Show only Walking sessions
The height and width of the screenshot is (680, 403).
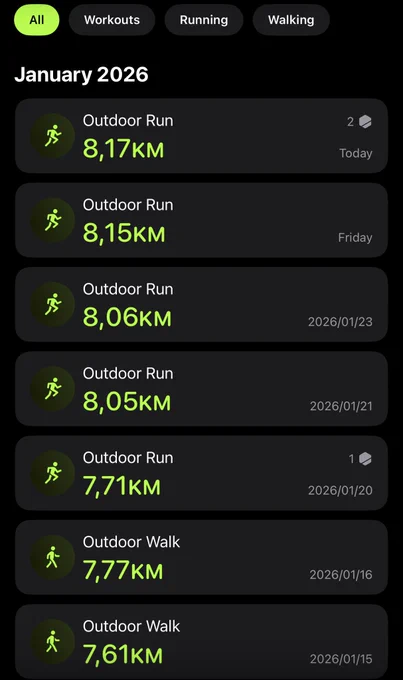click(x=291, y=20)
